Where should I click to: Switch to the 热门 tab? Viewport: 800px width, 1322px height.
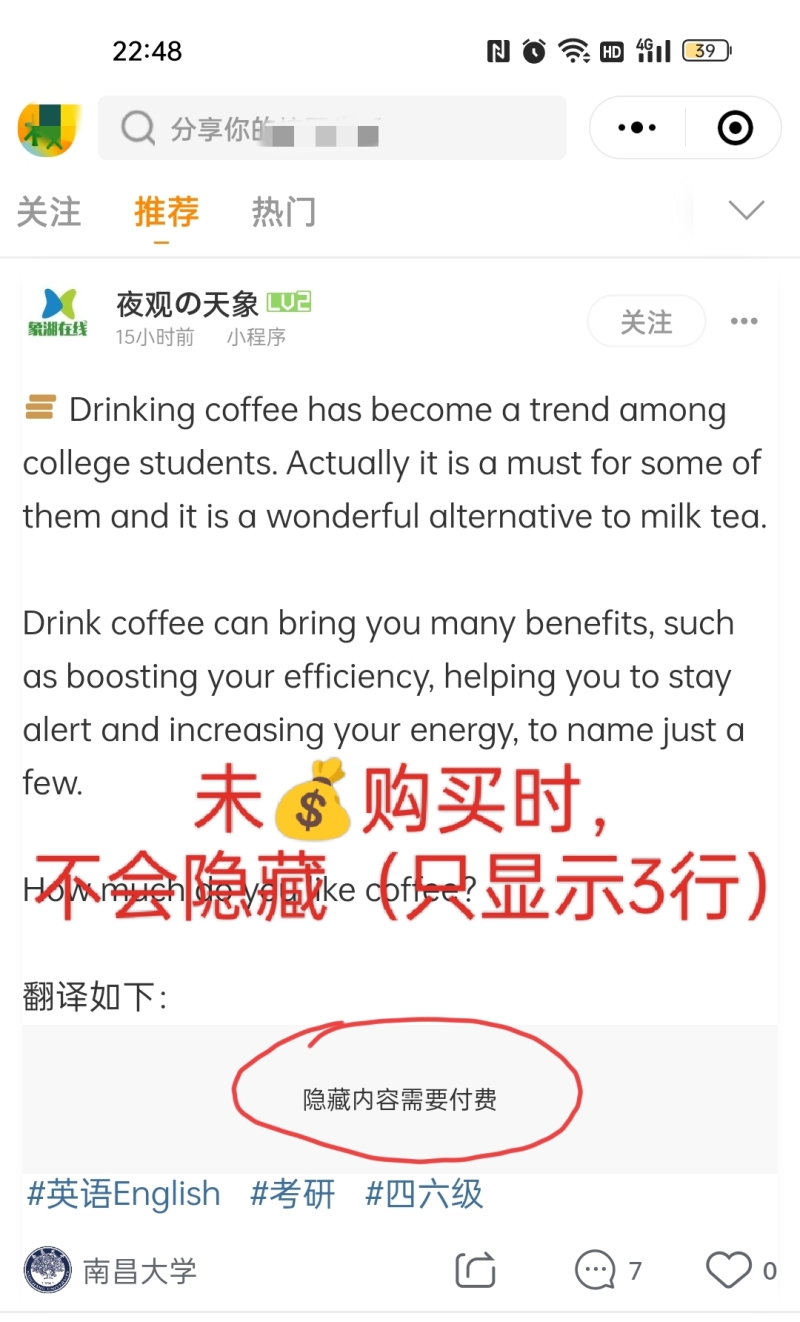(283, 212)
